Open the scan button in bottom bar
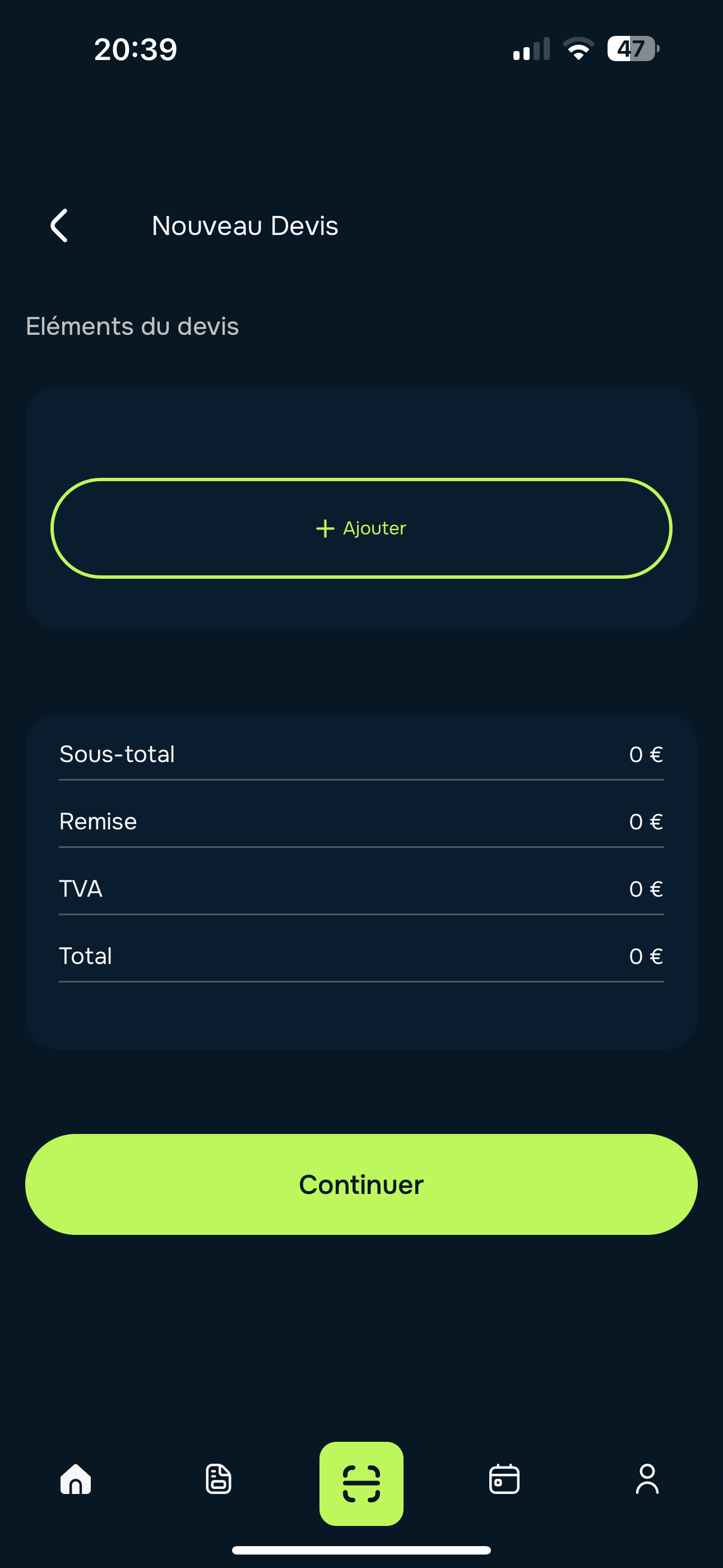This screenshot has width=723, height=1568. (x=361, y=1483)
